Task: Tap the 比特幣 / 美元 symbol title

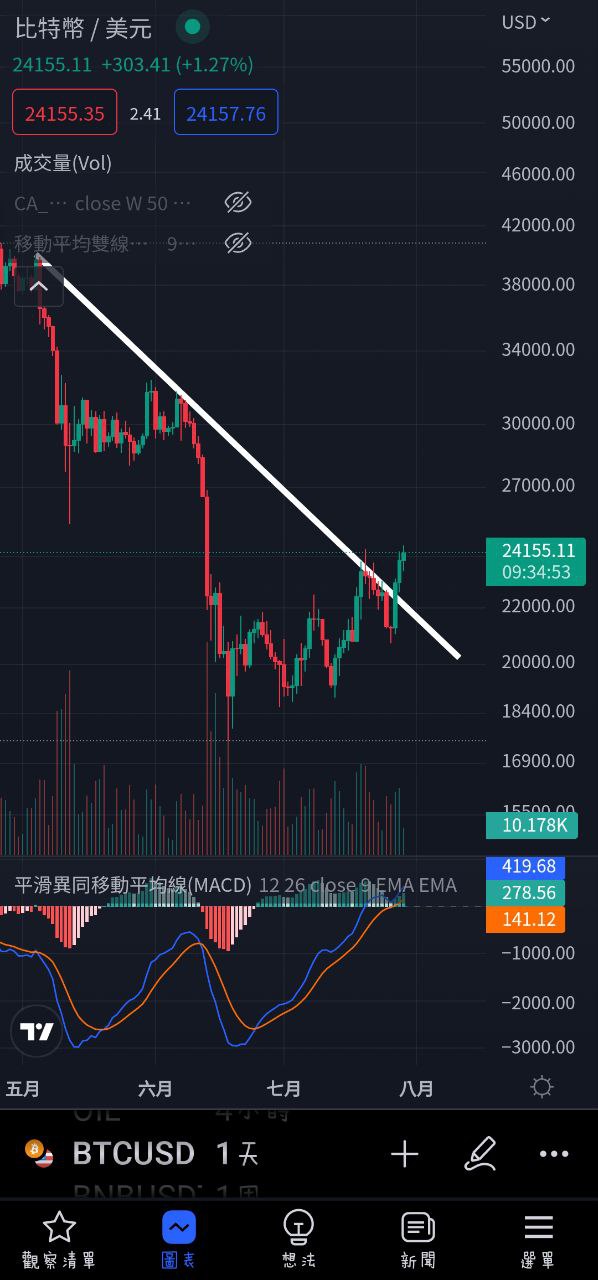Action: coord(83,29)
